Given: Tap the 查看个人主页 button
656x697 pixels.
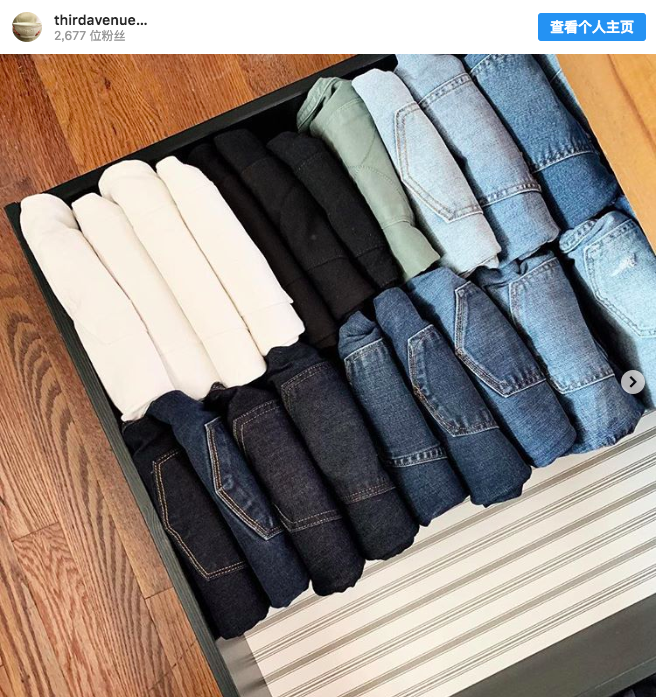Looking at the screenshot, I should pos(591,27).
